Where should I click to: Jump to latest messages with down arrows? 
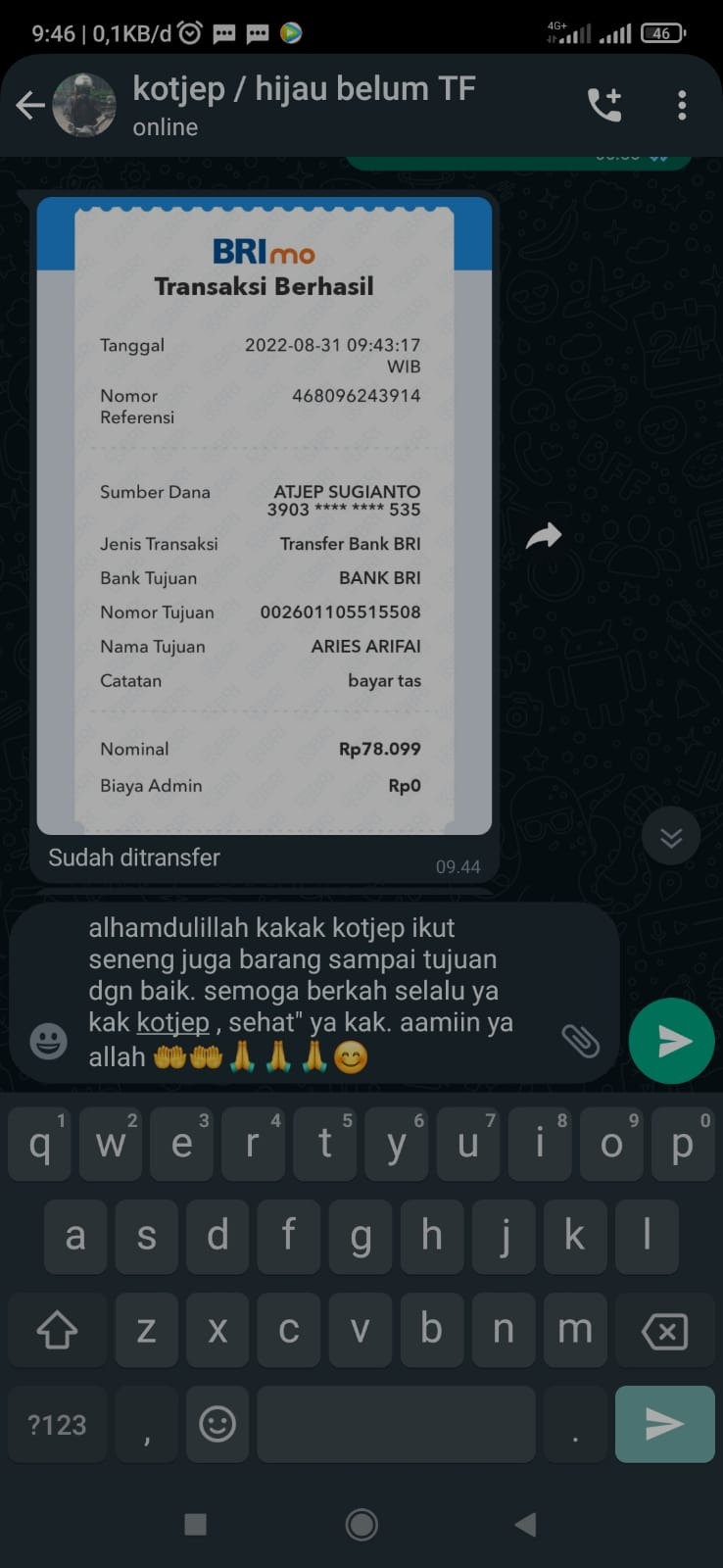(x=671, y=837)
